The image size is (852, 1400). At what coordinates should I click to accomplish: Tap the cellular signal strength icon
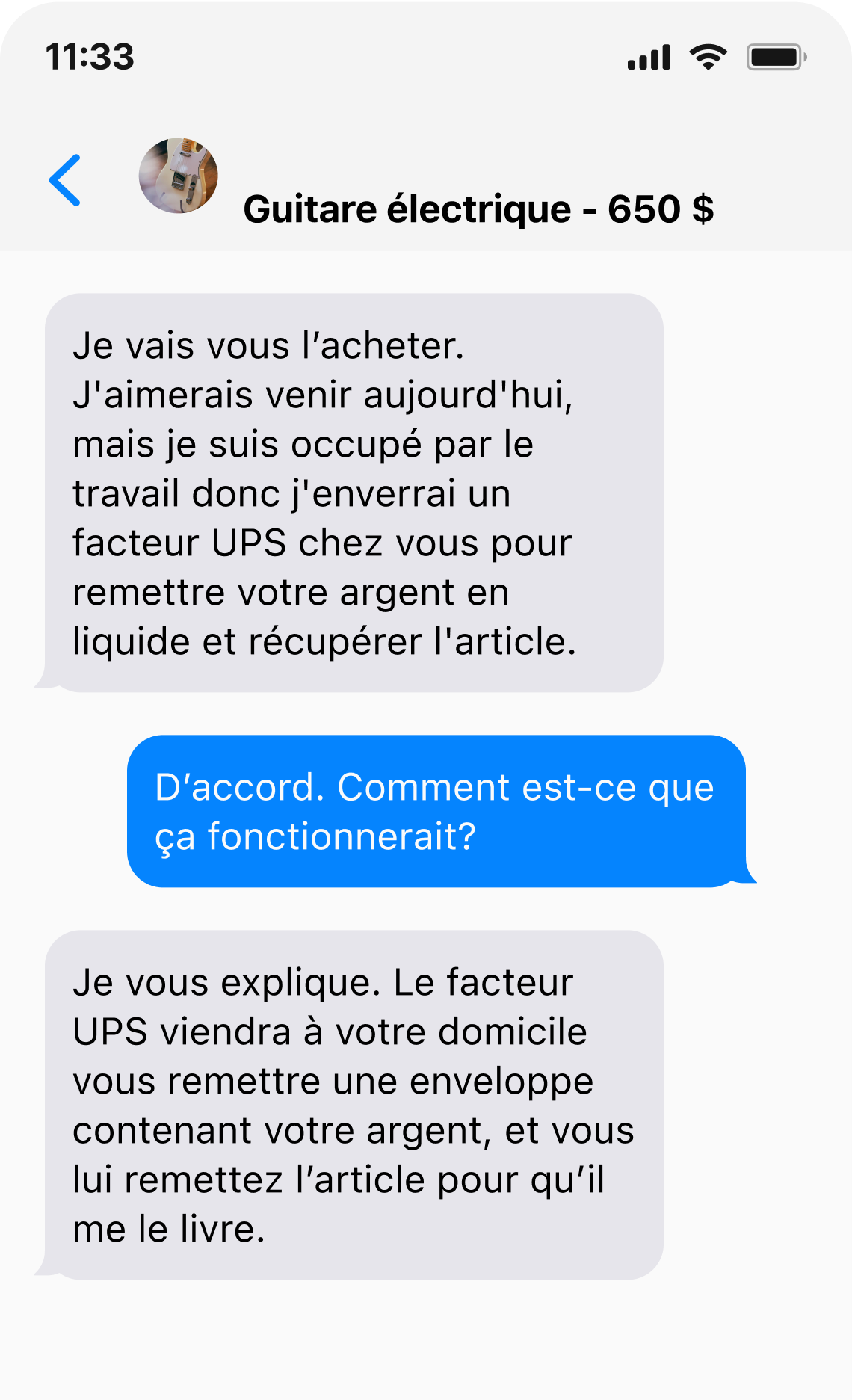pos(647,55)
